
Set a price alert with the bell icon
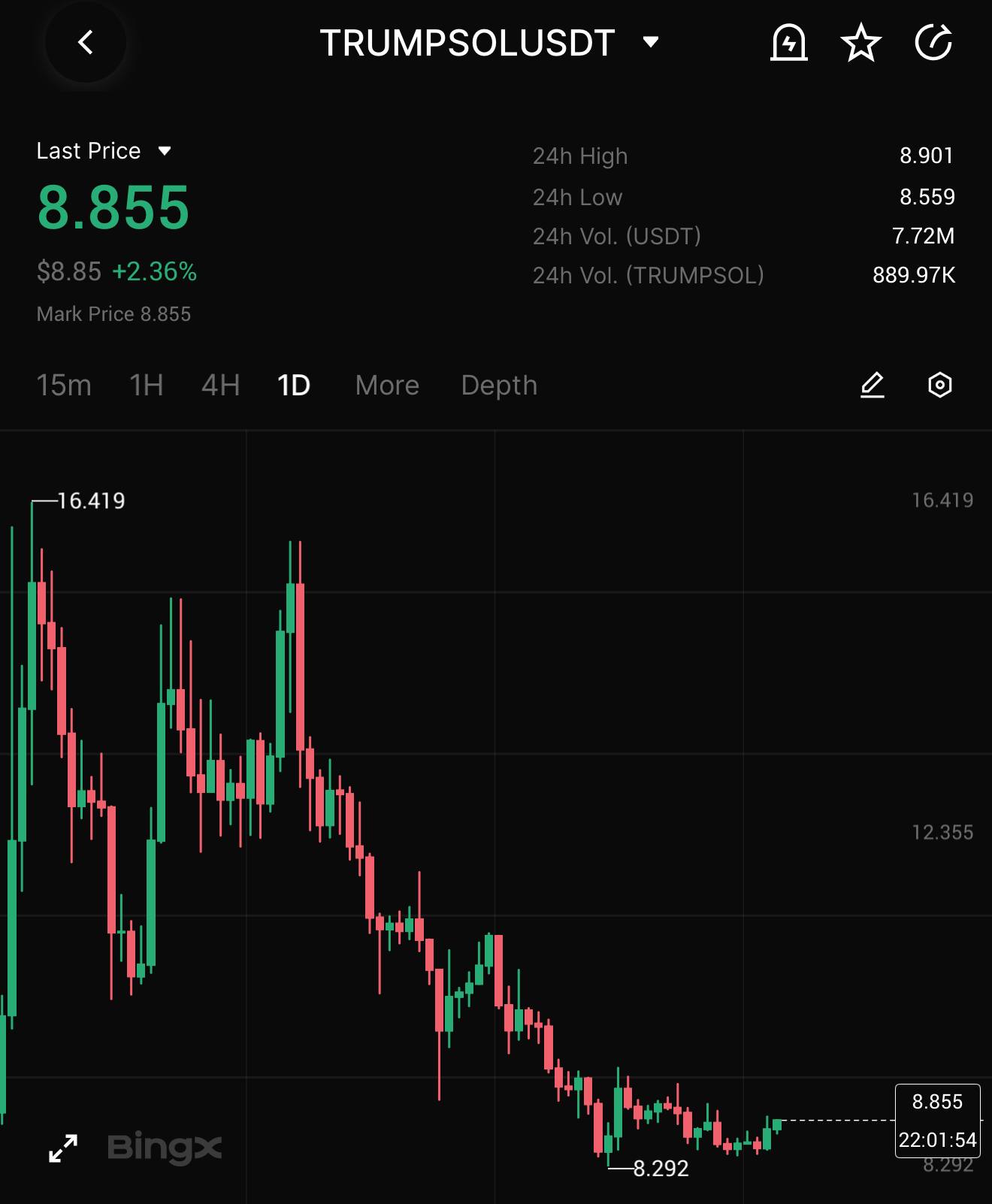[x=788, y=42]
